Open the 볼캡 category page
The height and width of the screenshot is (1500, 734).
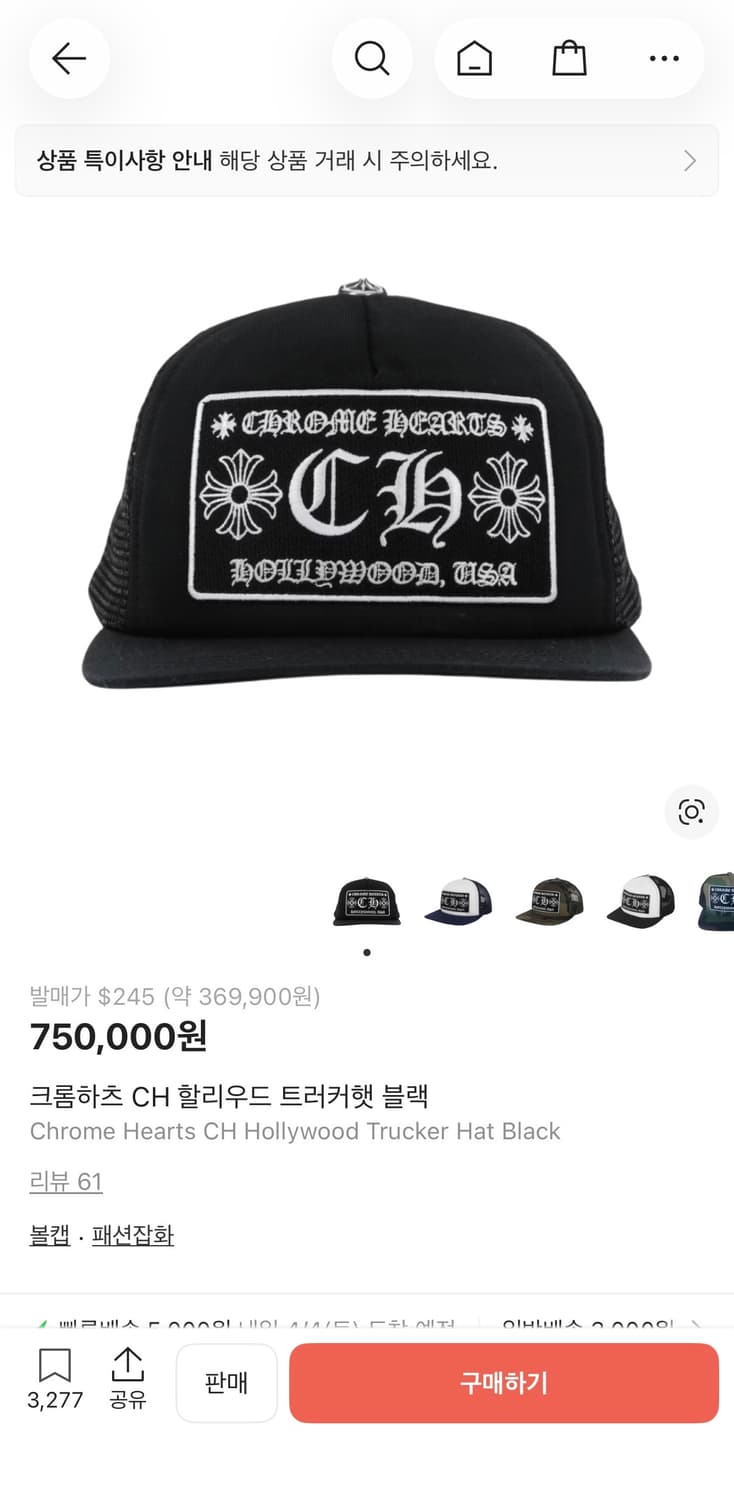pos(50,1235)
